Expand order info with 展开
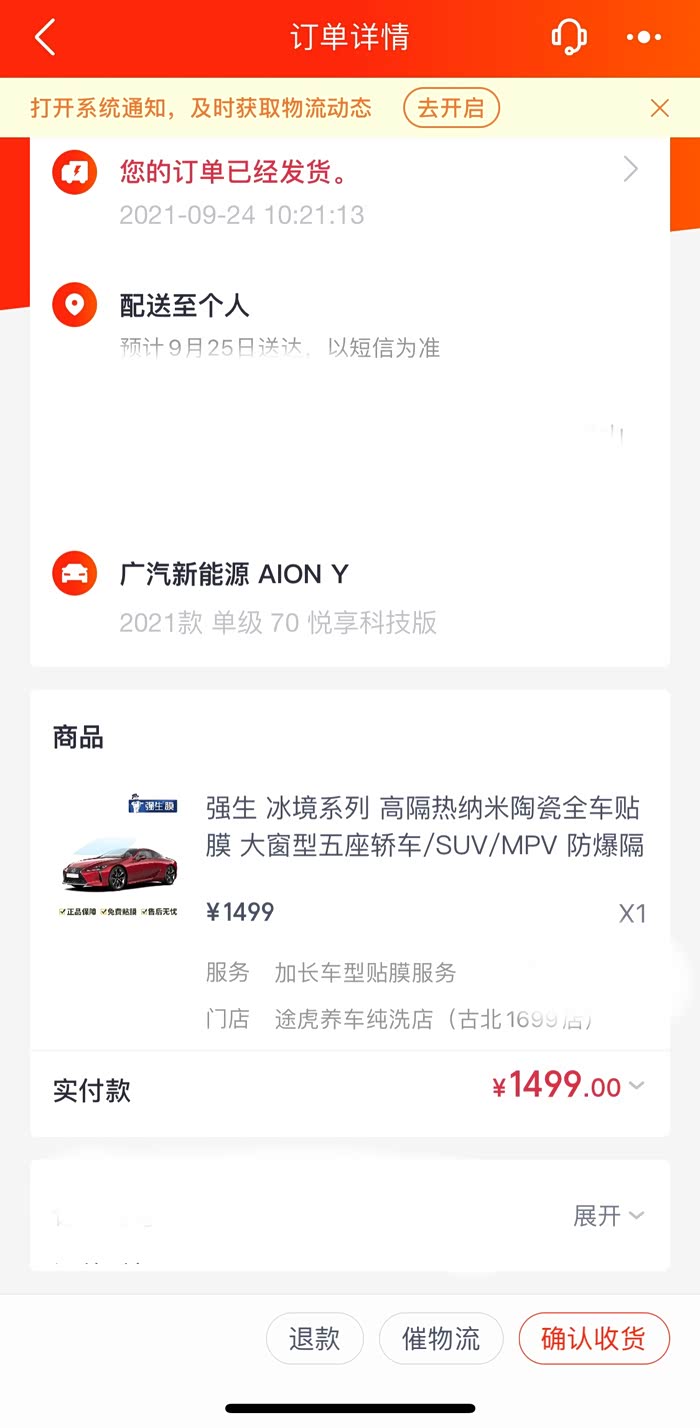Viewport: 700px width, 1428px height. click(607, 1216)
